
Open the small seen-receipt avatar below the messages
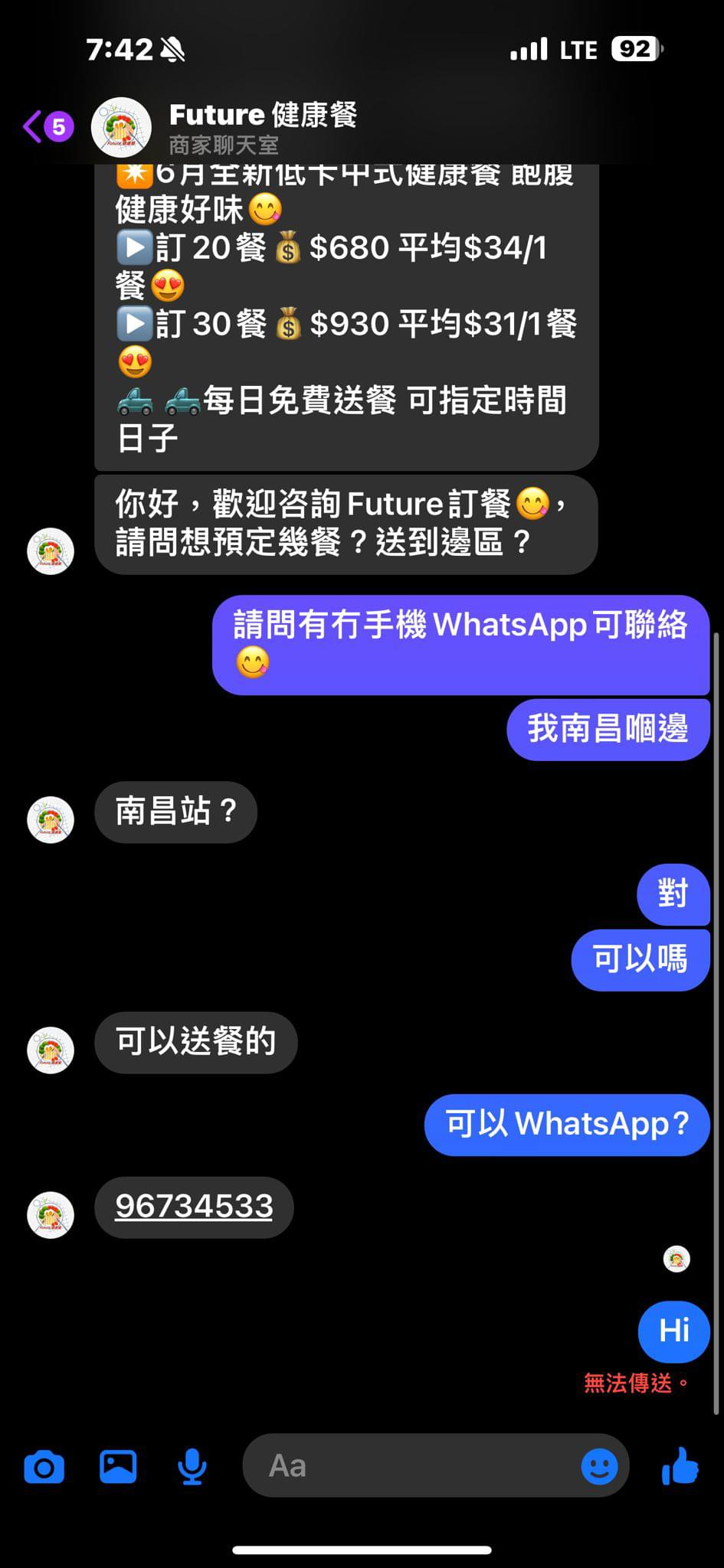click(674, 1259)
